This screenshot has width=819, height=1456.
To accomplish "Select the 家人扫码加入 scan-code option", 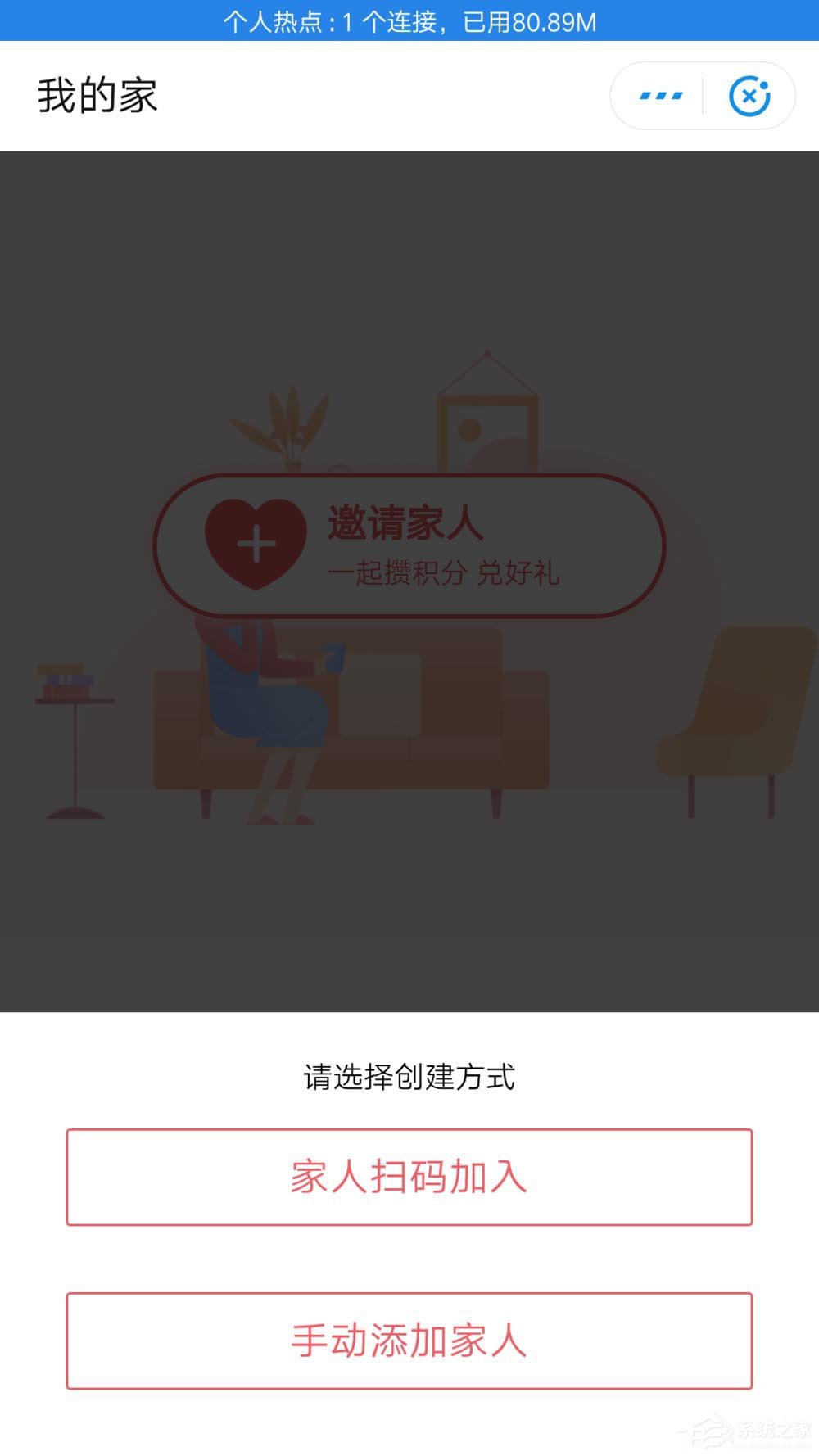I will click(409, 1178).
